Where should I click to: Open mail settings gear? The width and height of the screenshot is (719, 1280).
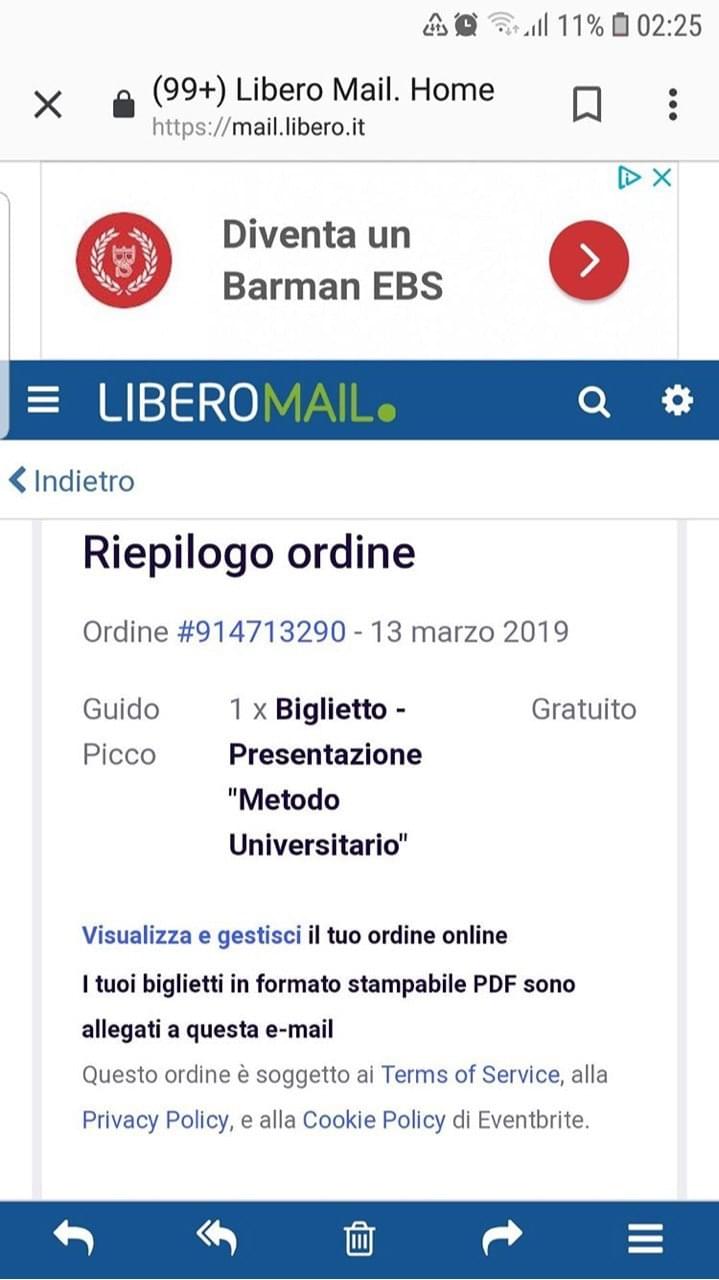pyautogui.click(x=677, y=401)
